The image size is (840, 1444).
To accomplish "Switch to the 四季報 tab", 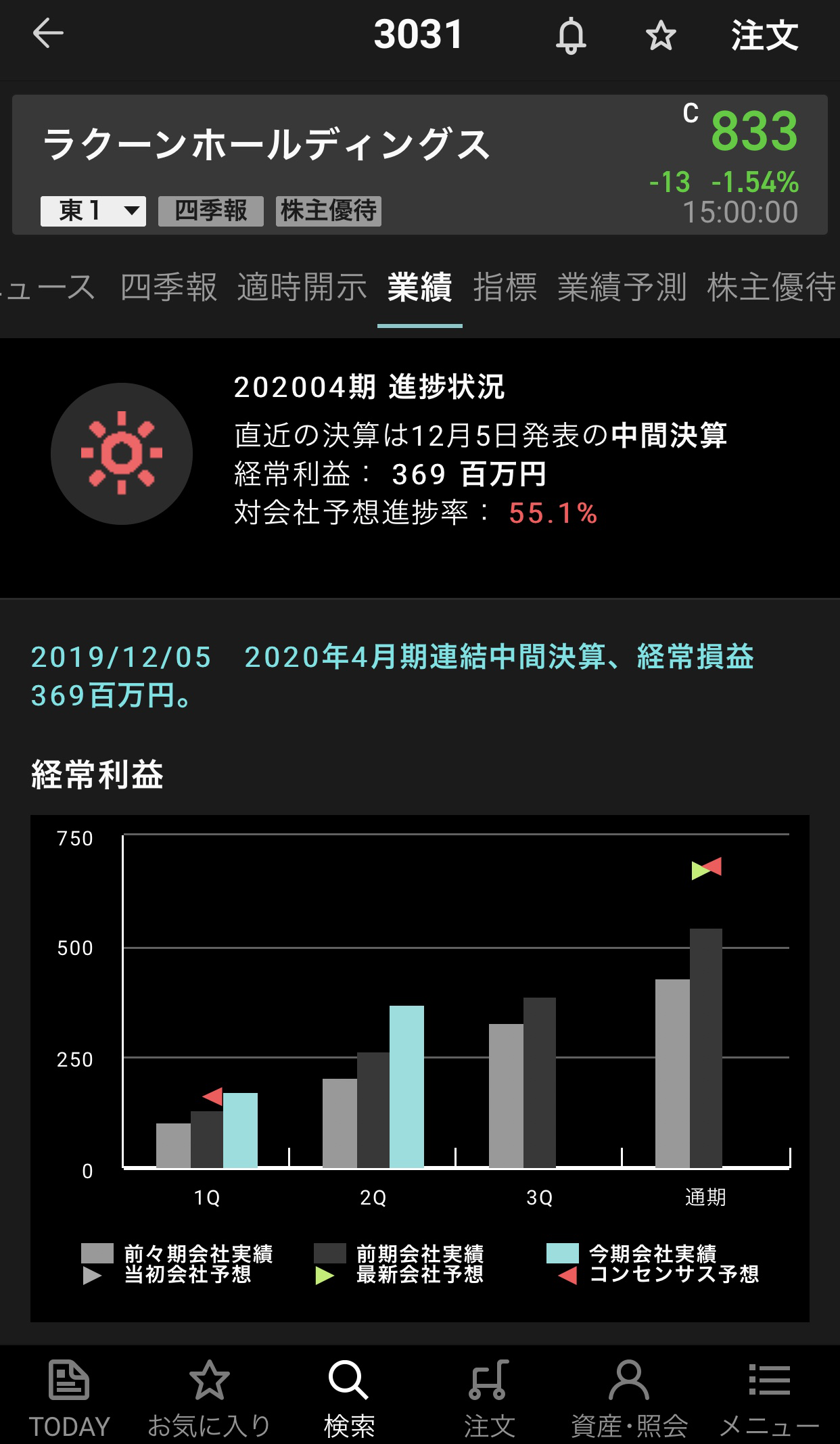I will click(168, 287).
